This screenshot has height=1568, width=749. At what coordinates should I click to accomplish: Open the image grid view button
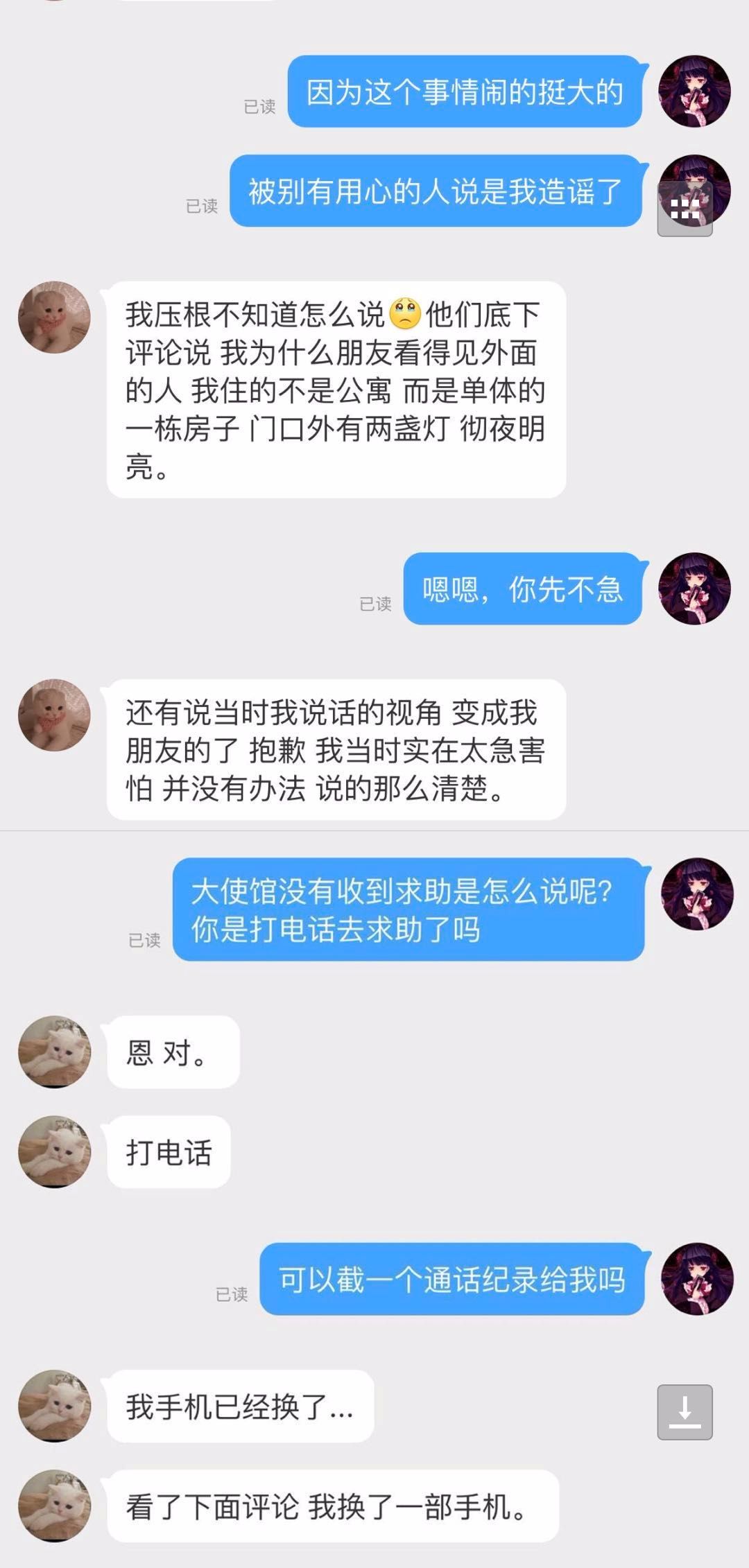685,209
